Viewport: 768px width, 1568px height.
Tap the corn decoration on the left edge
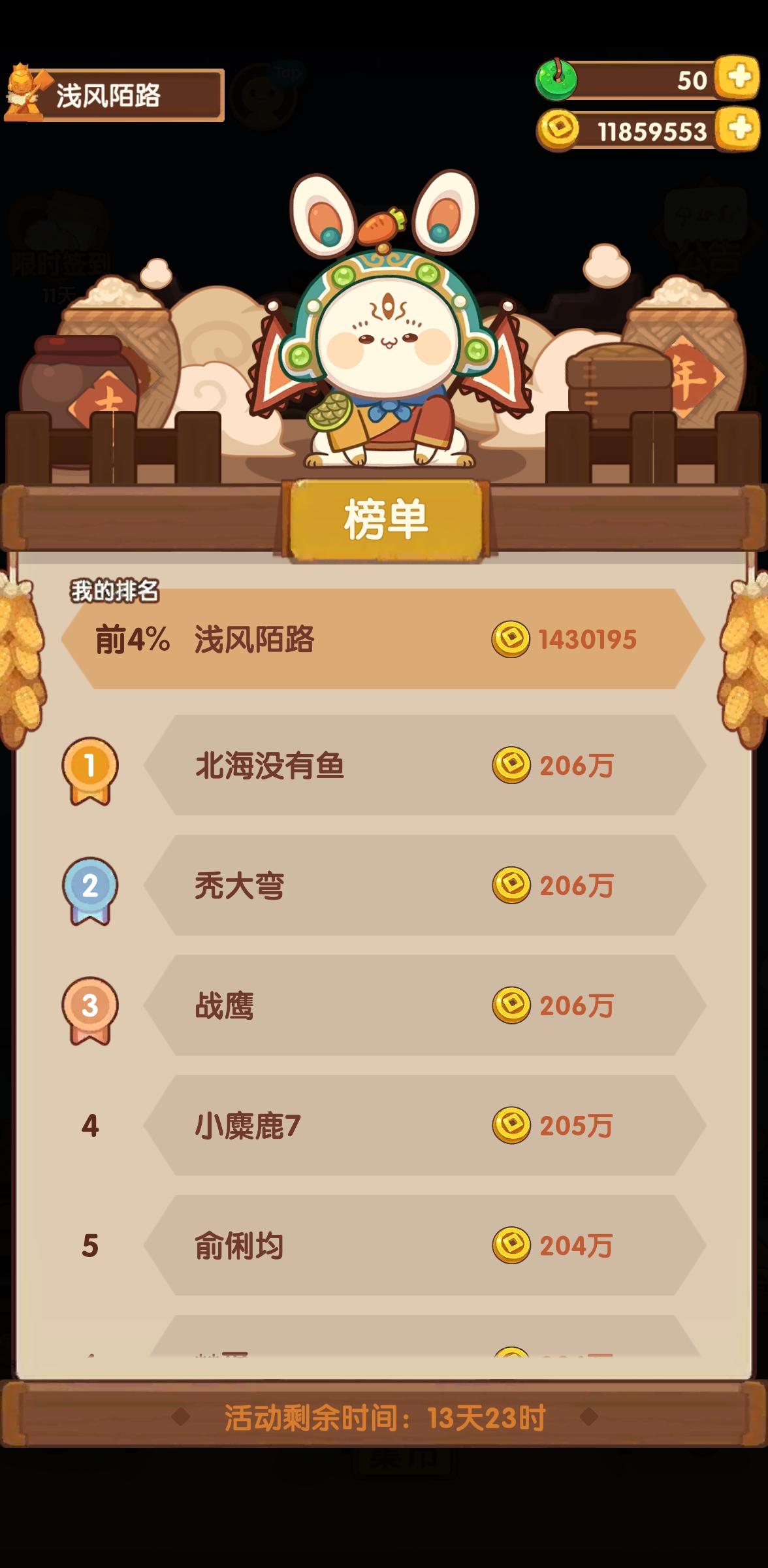pos(20,653)
